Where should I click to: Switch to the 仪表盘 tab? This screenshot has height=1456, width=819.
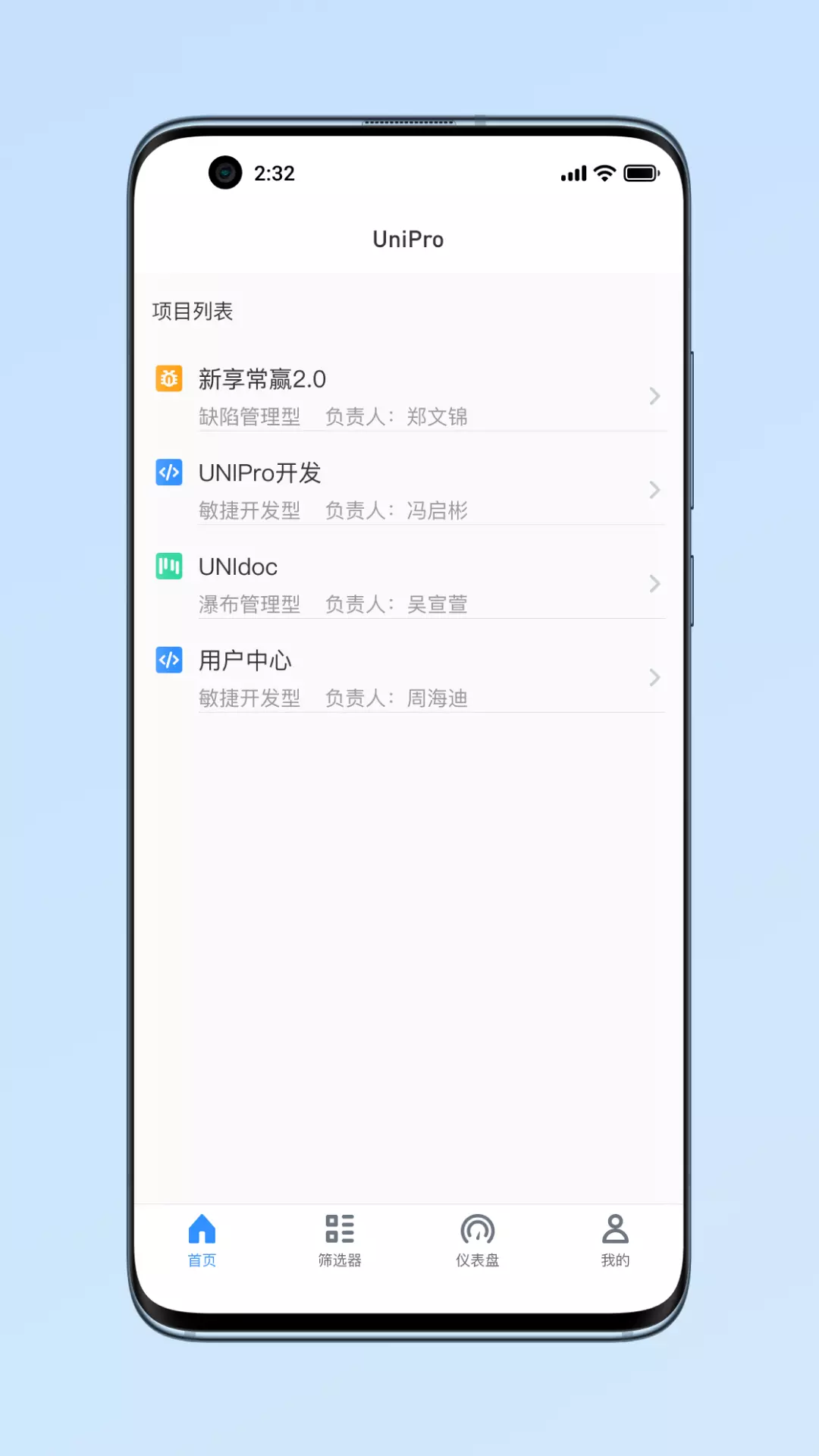coord(477,1241)
